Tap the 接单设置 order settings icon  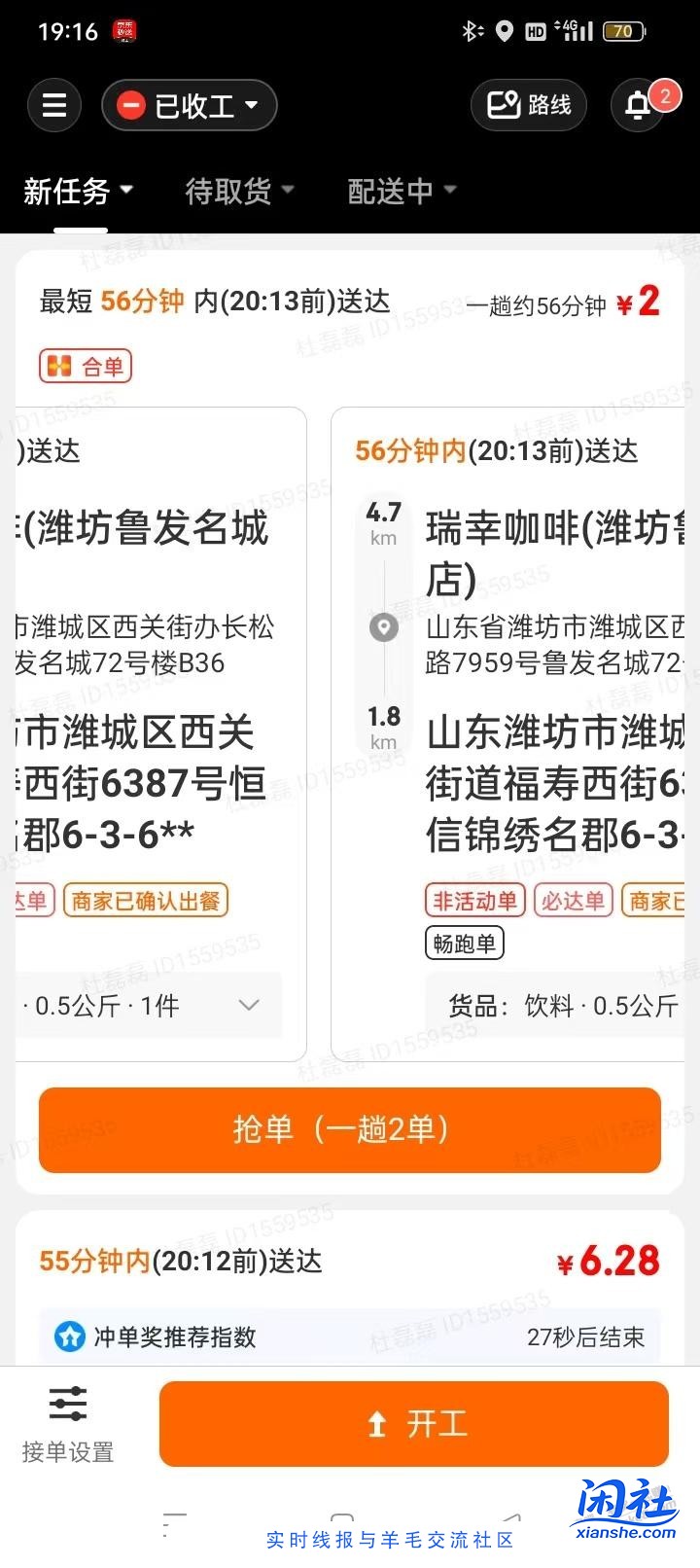tap(67, 1405)
